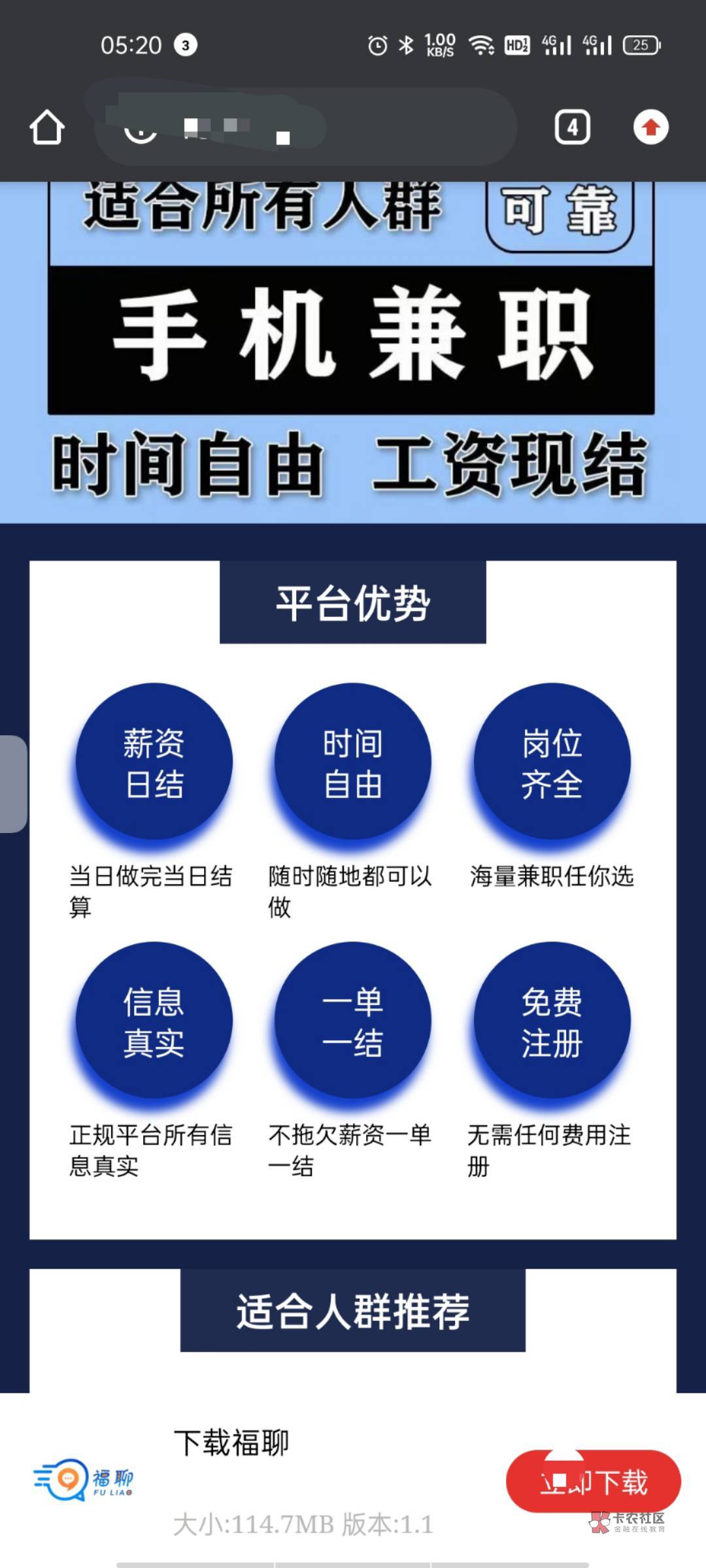The image size is (706, 1568).
Task: Open the blurred address bar
Action: pos(306,127)
